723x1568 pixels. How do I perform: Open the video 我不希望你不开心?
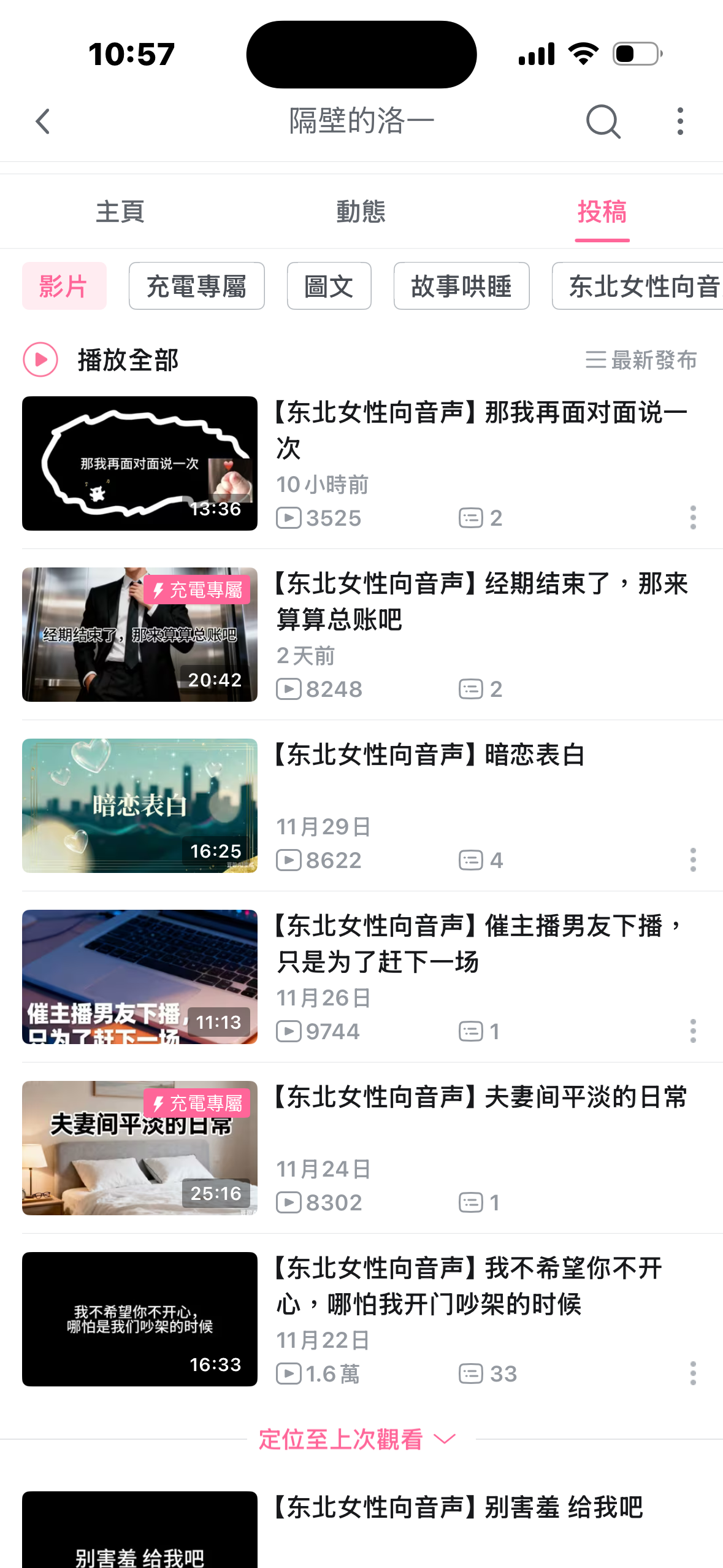click(x=140, y=1320)
